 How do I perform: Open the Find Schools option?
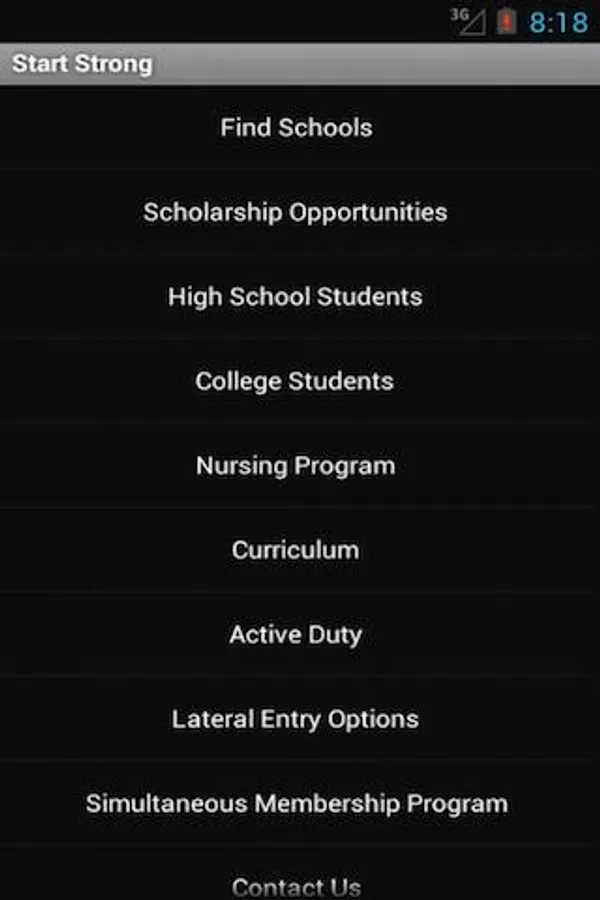point(296,128)
